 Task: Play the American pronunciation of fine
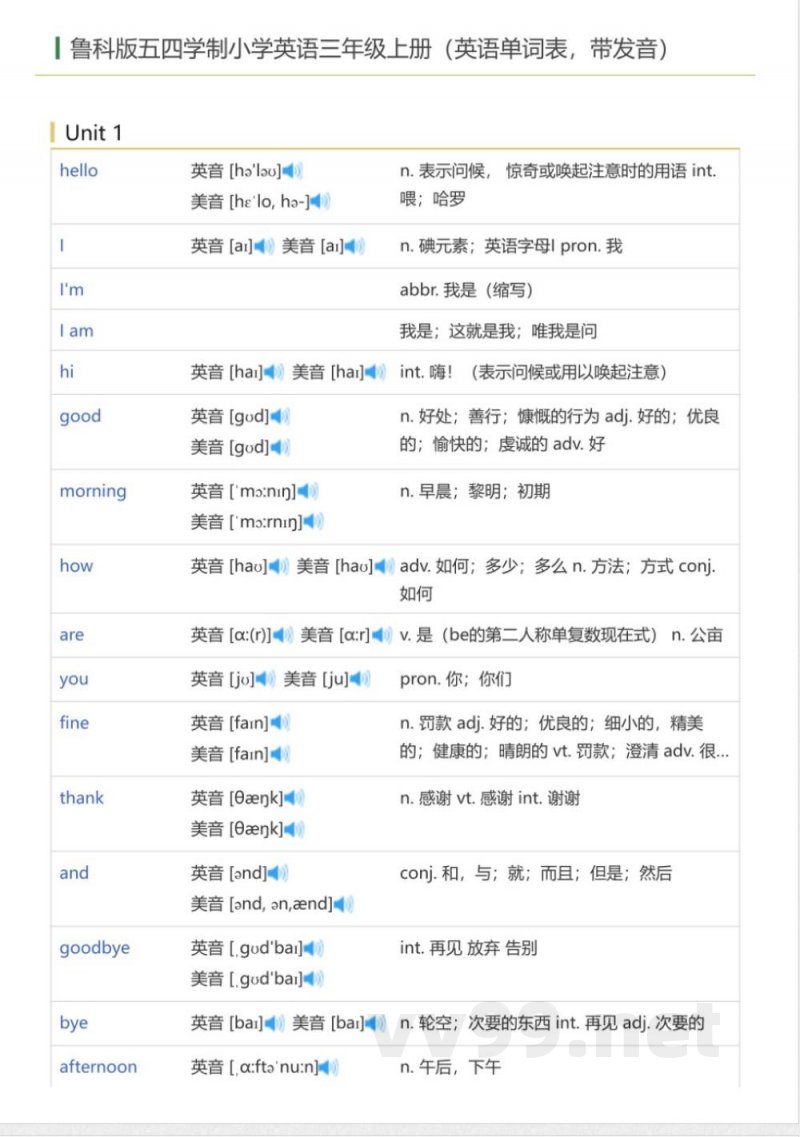[277, 753]
